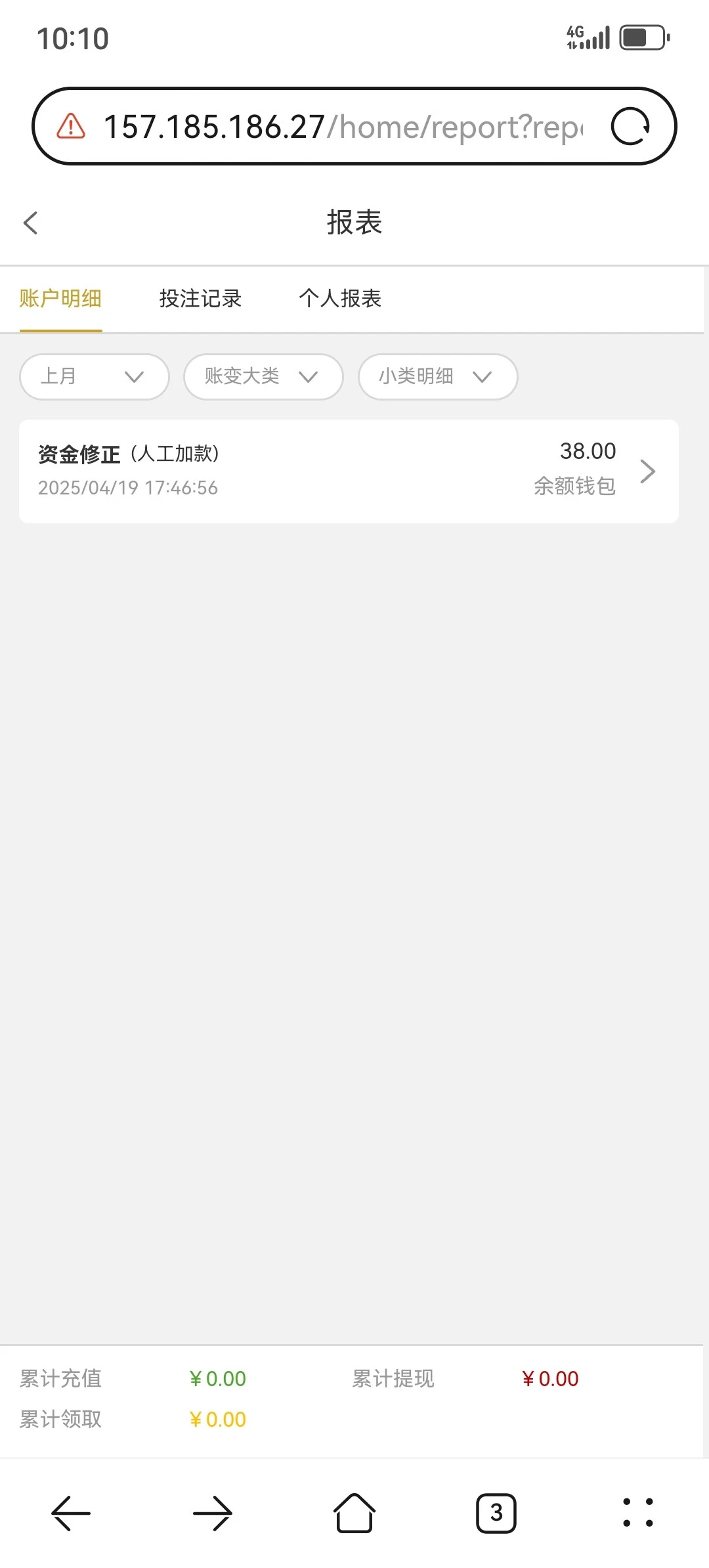Open the browser menu dots icon bottom right
This screenshot has width=709, height=1568.
click(x=638, y=1514)
